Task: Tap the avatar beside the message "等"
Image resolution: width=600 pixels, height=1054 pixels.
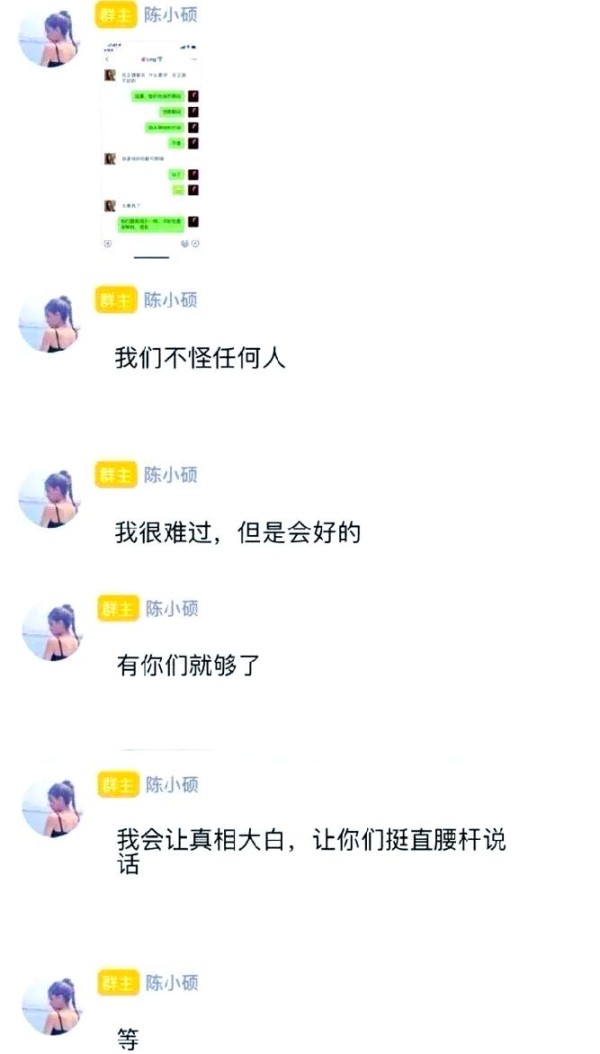Action: (x=51, y=1006)
